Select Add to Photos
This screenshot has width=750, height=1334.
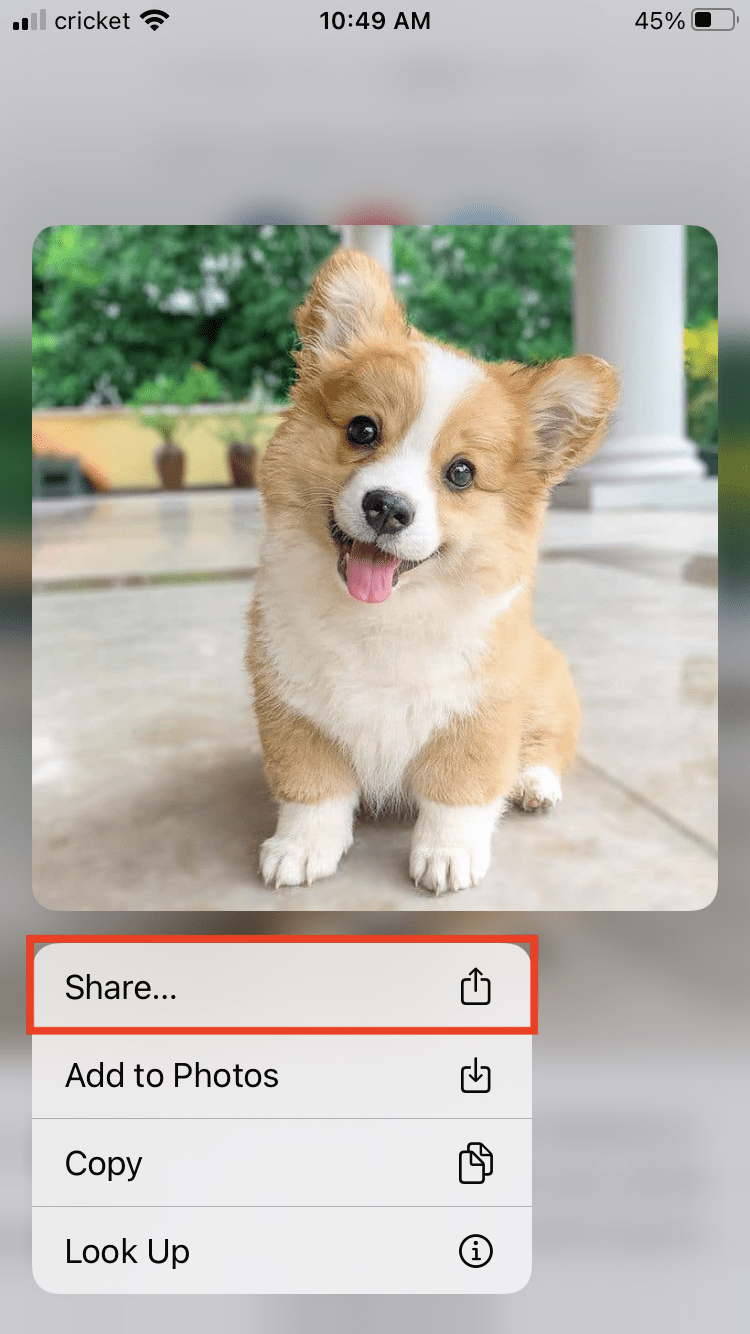281,1075
